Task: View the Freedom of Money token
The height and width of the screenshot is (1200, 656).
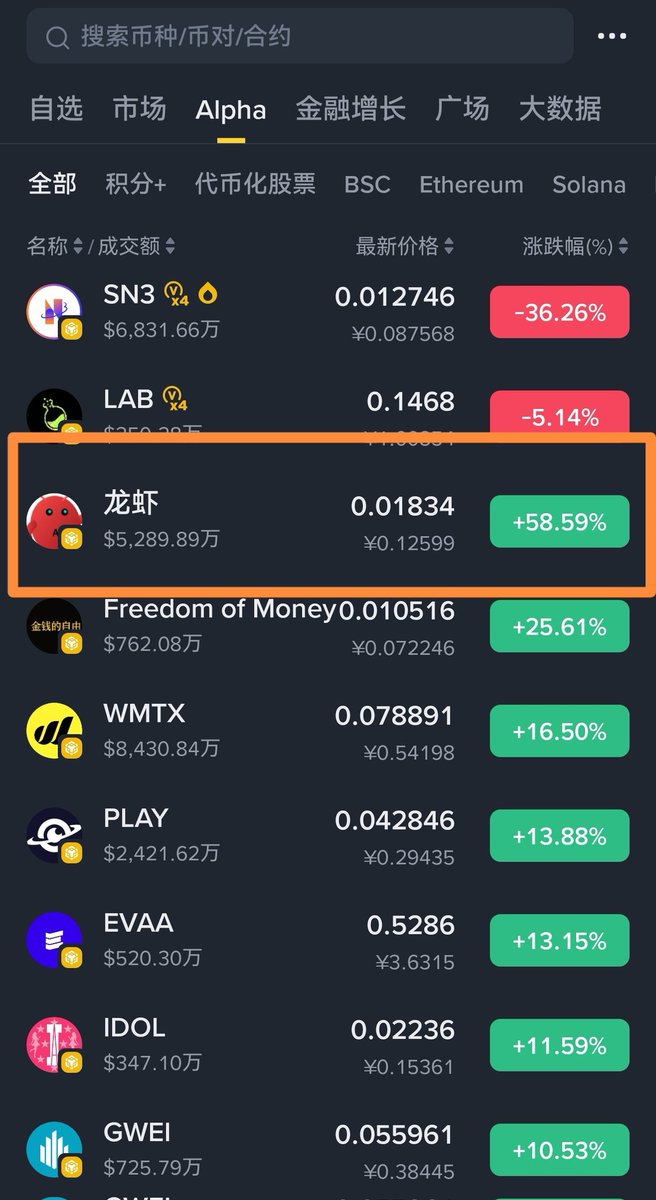Action: tap(220, 626)
